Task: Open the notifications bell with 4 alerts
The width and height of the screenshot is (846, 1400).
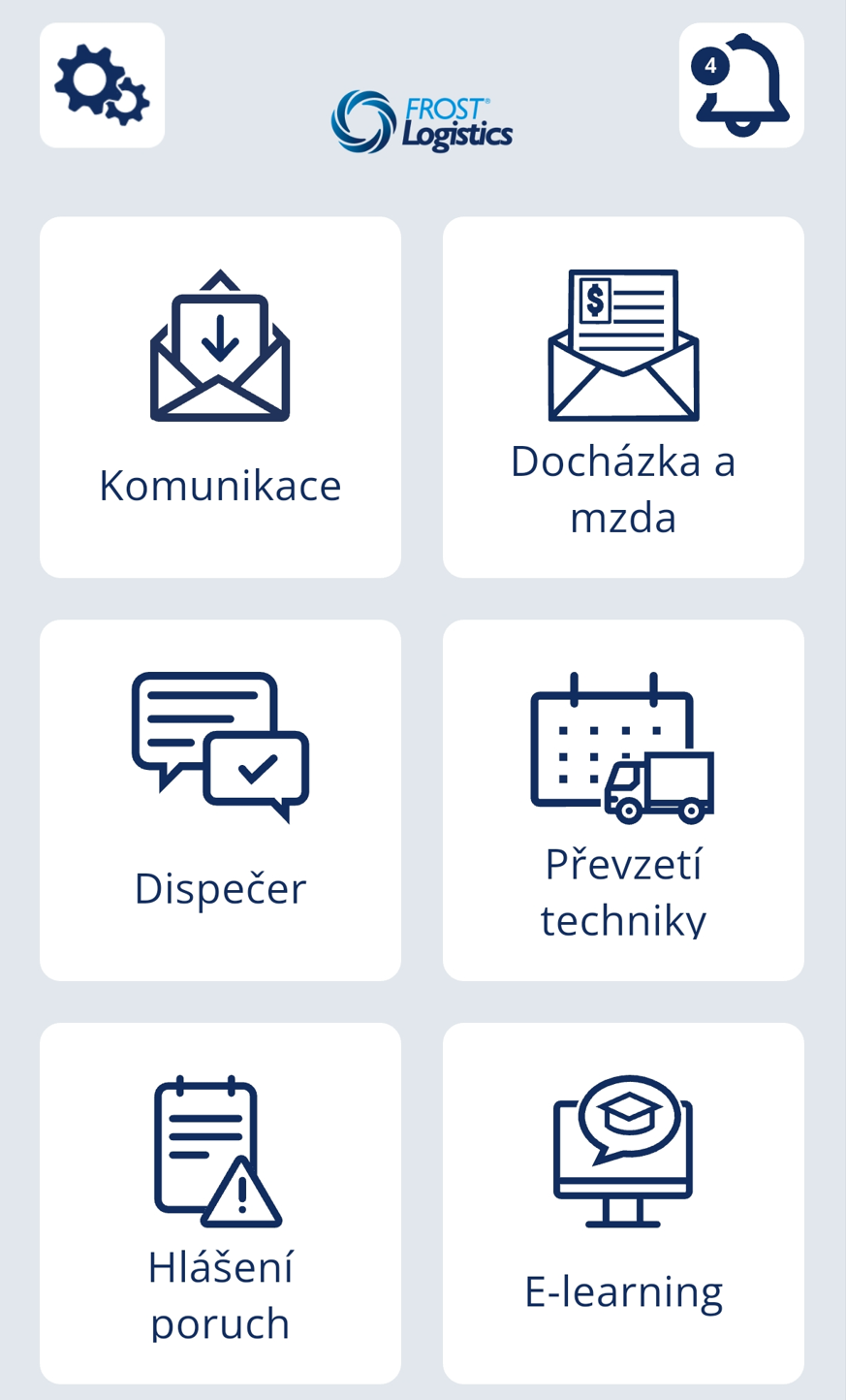Action: (741, 85)
